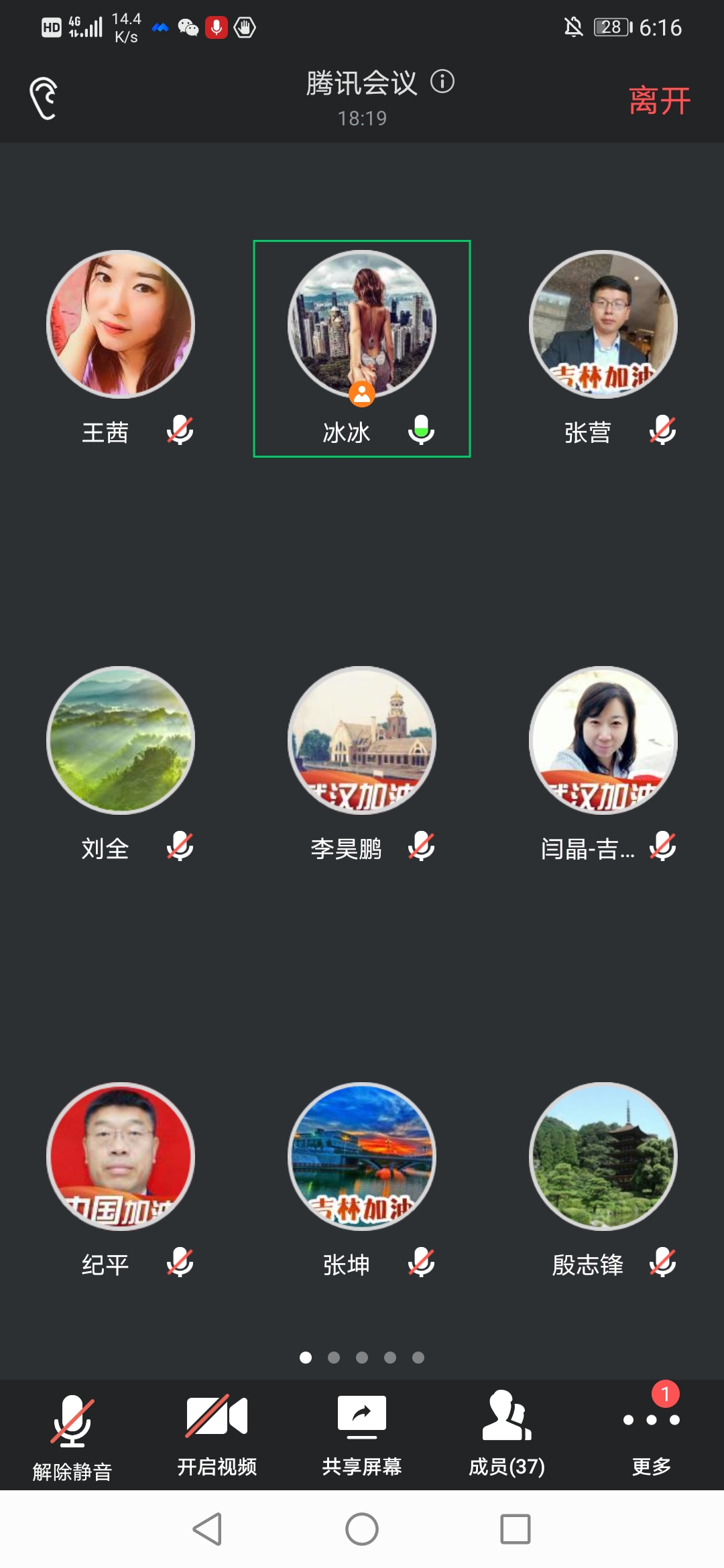Select participant 张坤's tile
Viewport: 724px width, 1568px height.
362,1157
